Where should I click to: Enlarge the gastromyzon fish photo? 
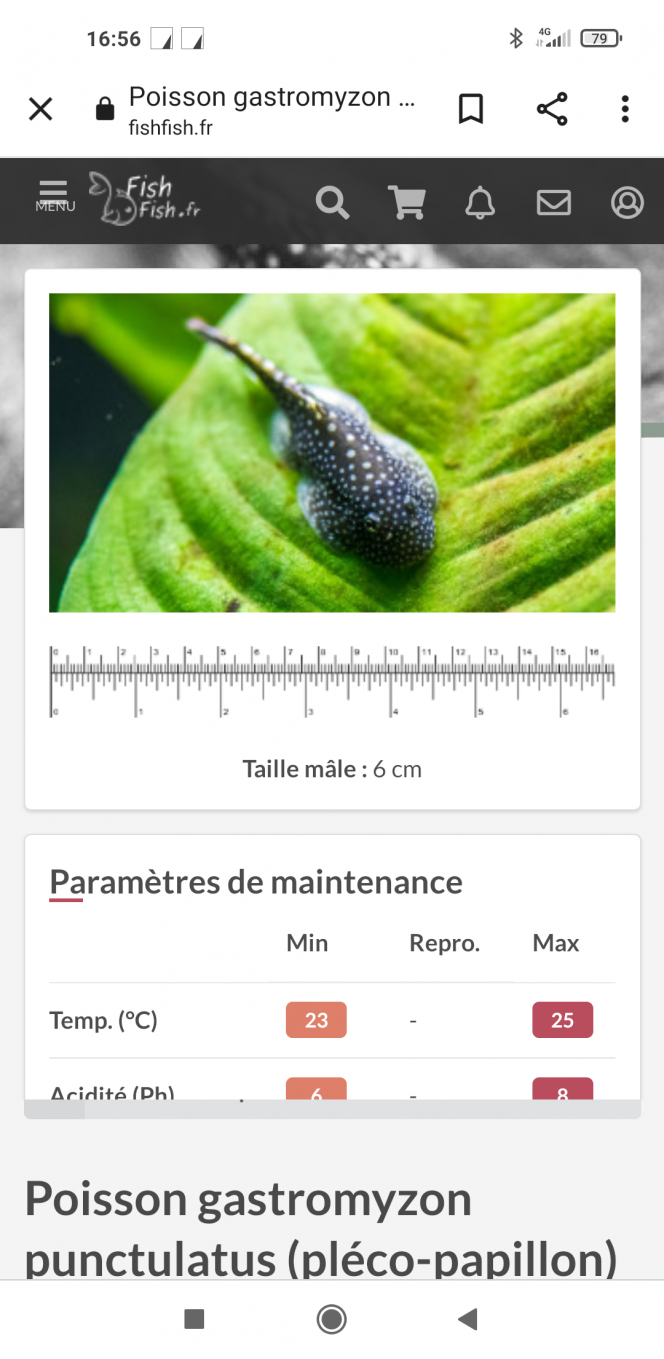point(332,452)
